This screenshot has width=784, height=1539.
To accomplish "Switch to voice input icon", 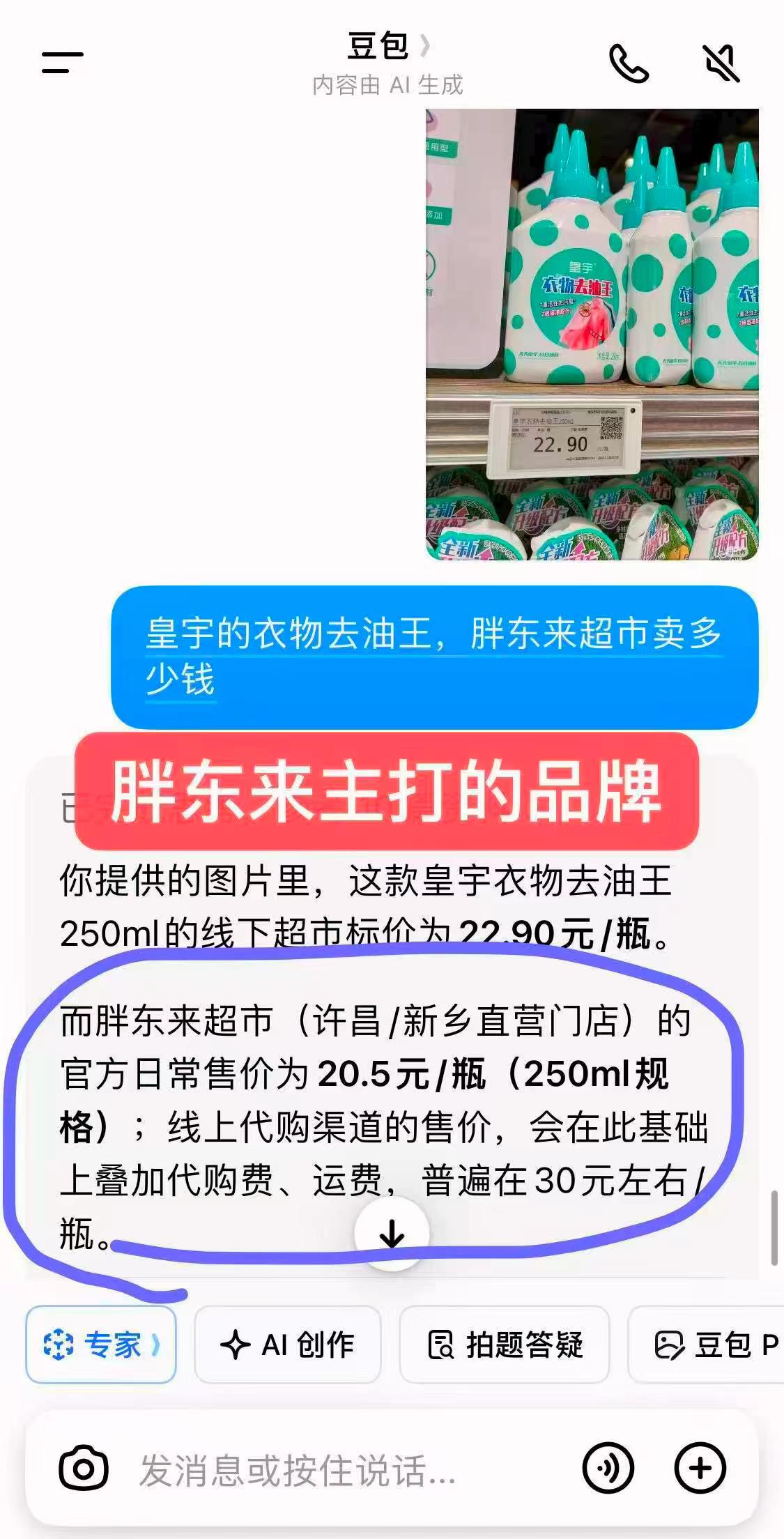I will pyautogui.click(x=608, y=1469).
